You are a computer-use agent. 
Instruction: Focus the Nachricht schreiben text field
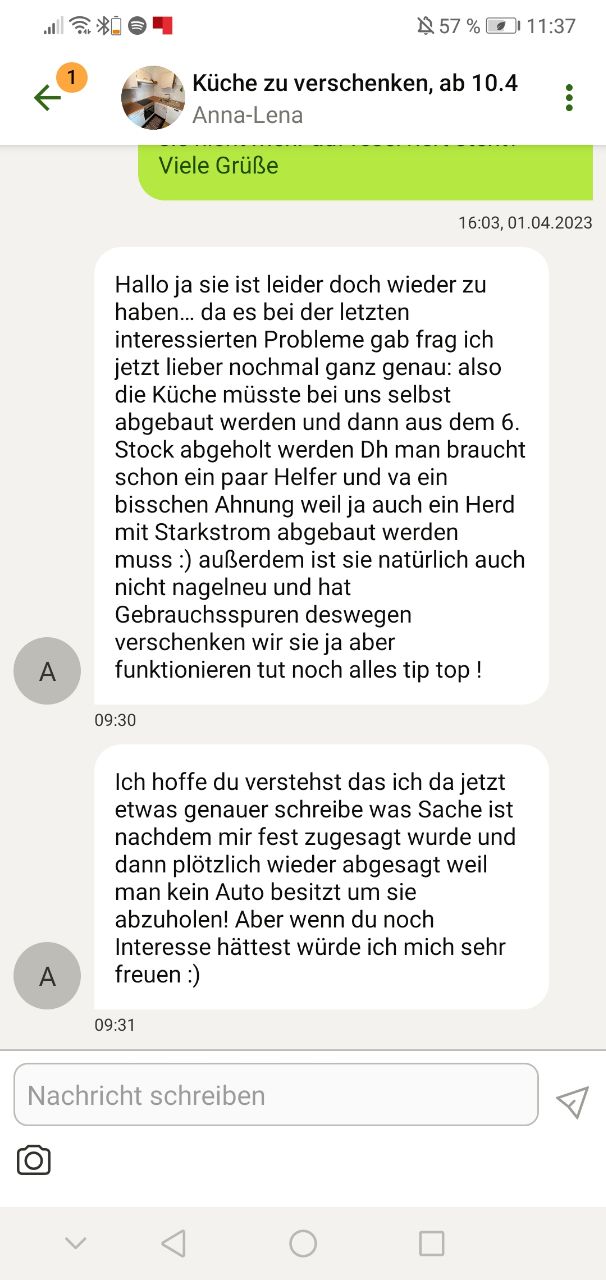coord(276,1095)
